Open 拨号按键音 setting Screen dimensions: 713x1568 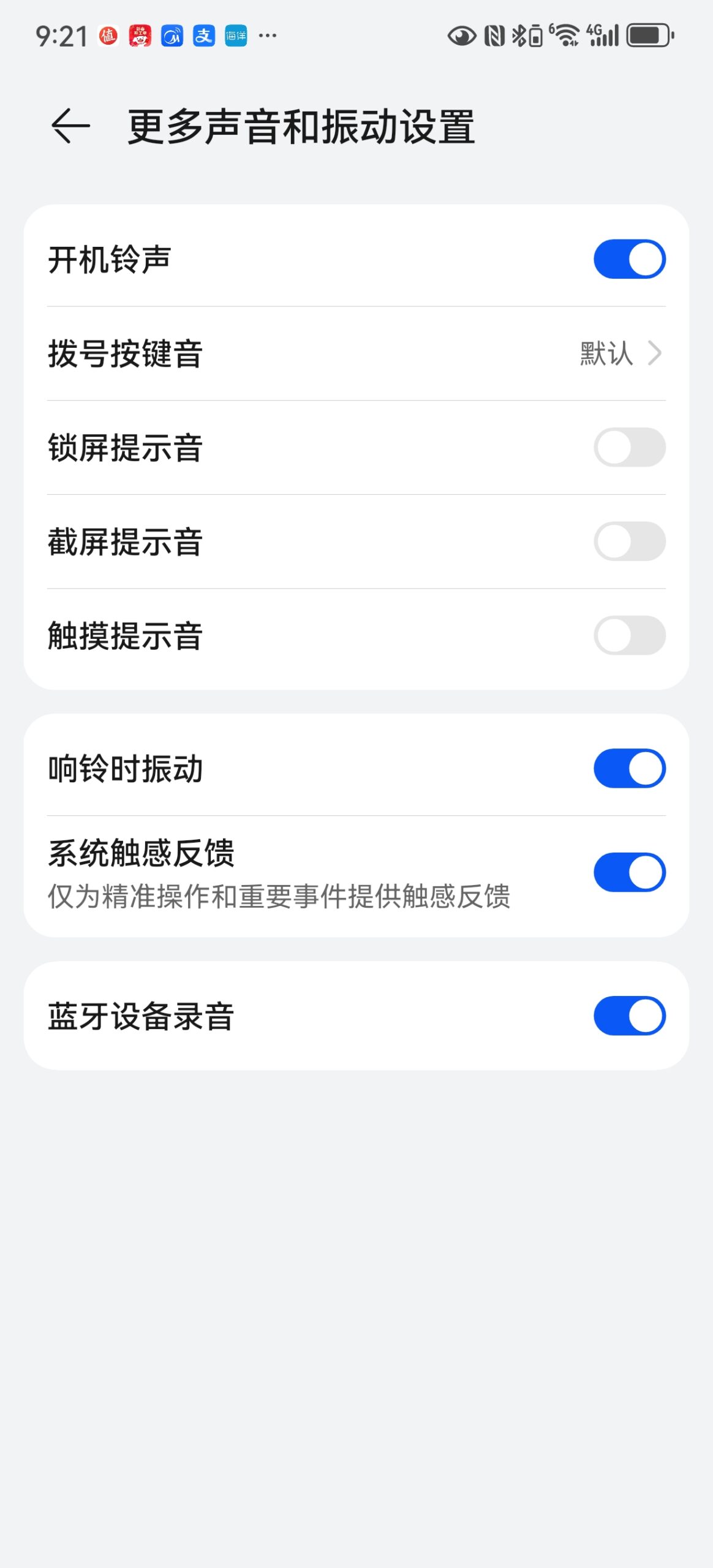[356, 353]
